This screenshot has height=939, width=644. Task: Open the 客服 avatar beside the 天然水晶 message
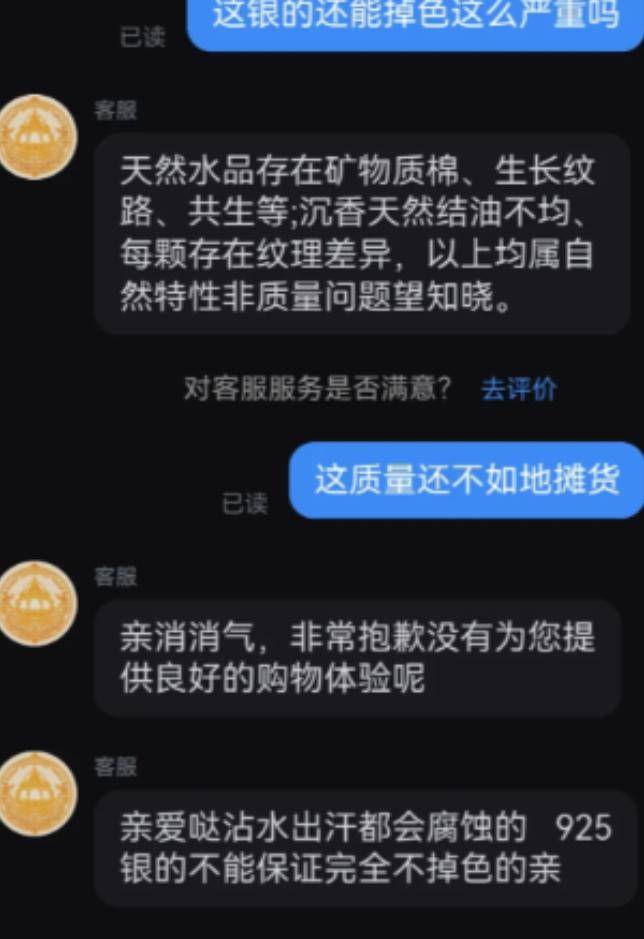click(x=38, y=137)
